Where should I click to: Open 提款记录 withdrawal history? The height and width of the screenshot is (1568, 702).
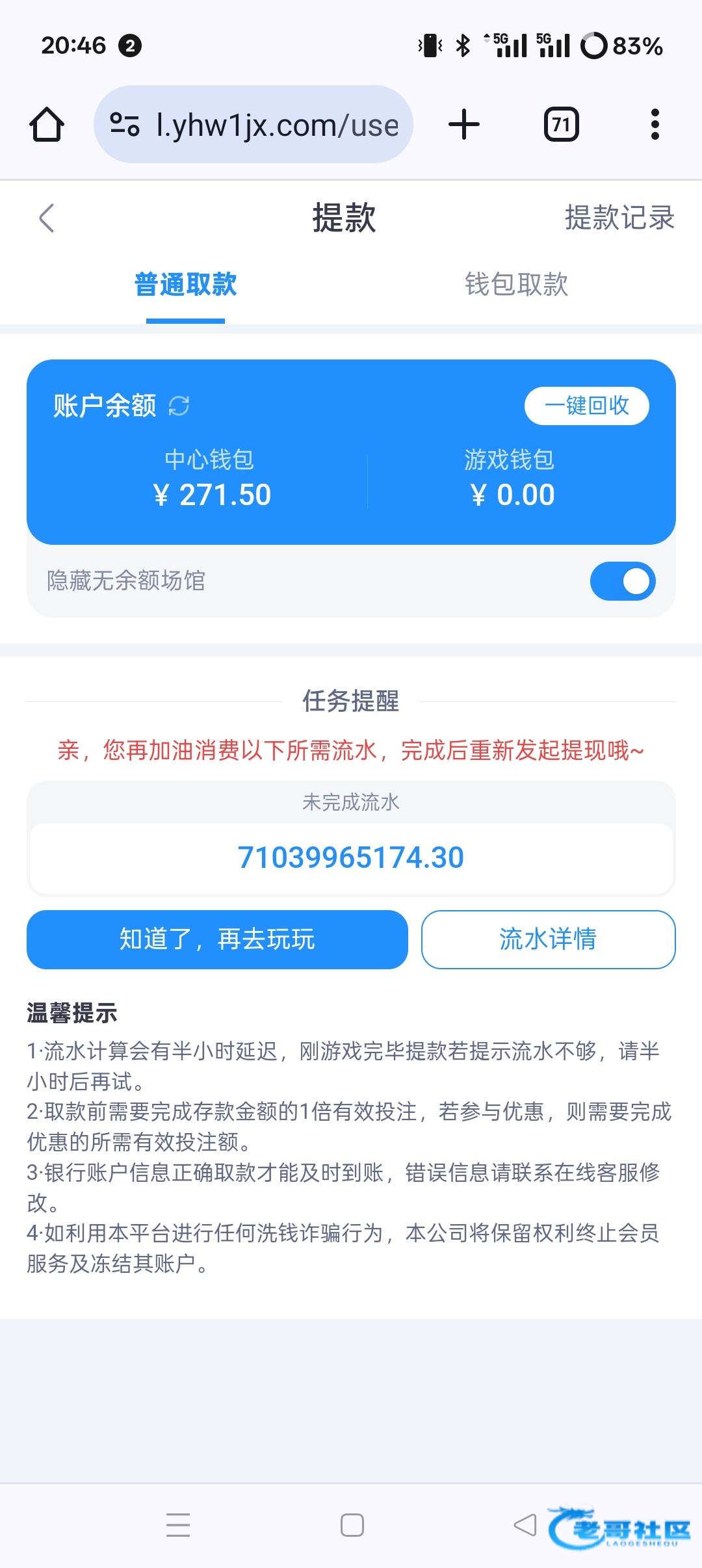(x=619, y=218)
